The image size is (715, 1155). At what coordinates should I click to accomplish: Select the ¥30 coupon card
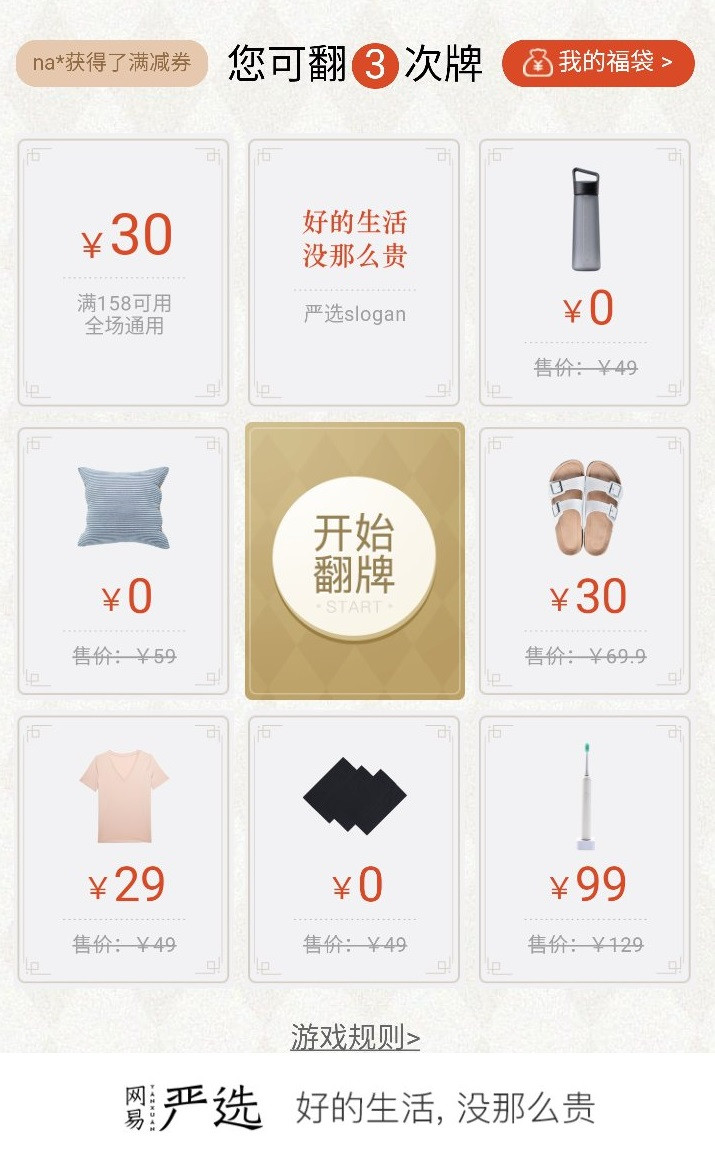point(124,272)
